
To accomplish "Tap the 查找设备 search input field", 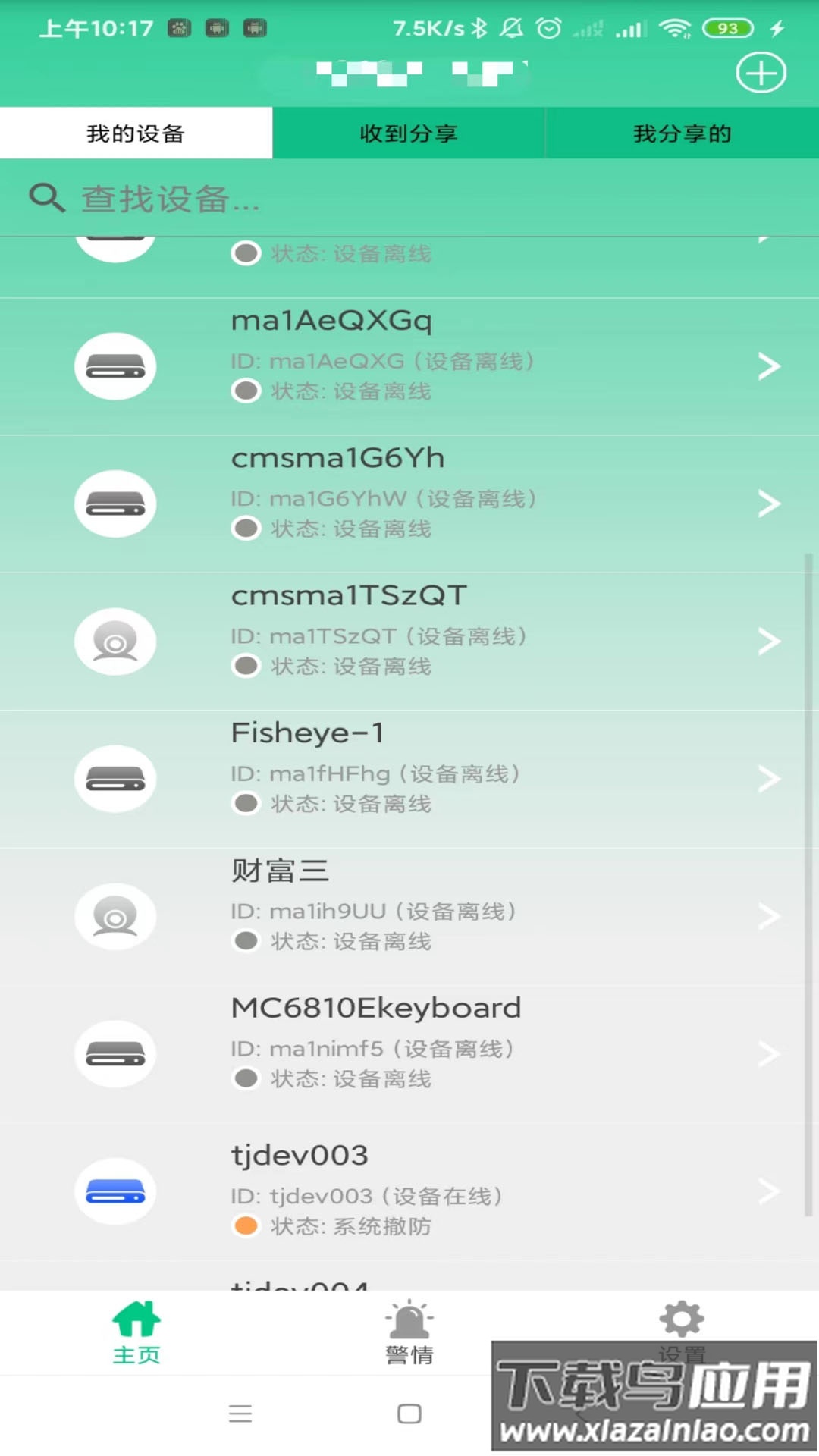I will [x=303, y=198].
